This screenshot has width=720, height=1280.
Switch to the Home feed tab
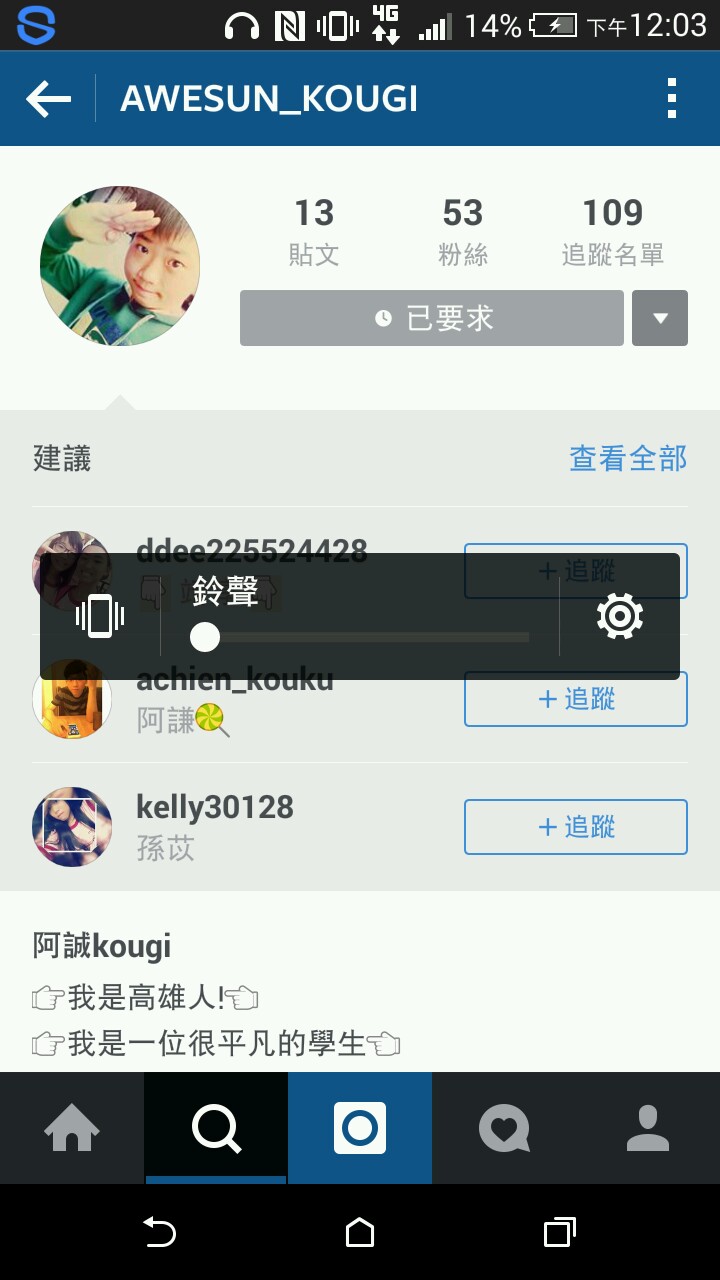tap(72, 1128)
